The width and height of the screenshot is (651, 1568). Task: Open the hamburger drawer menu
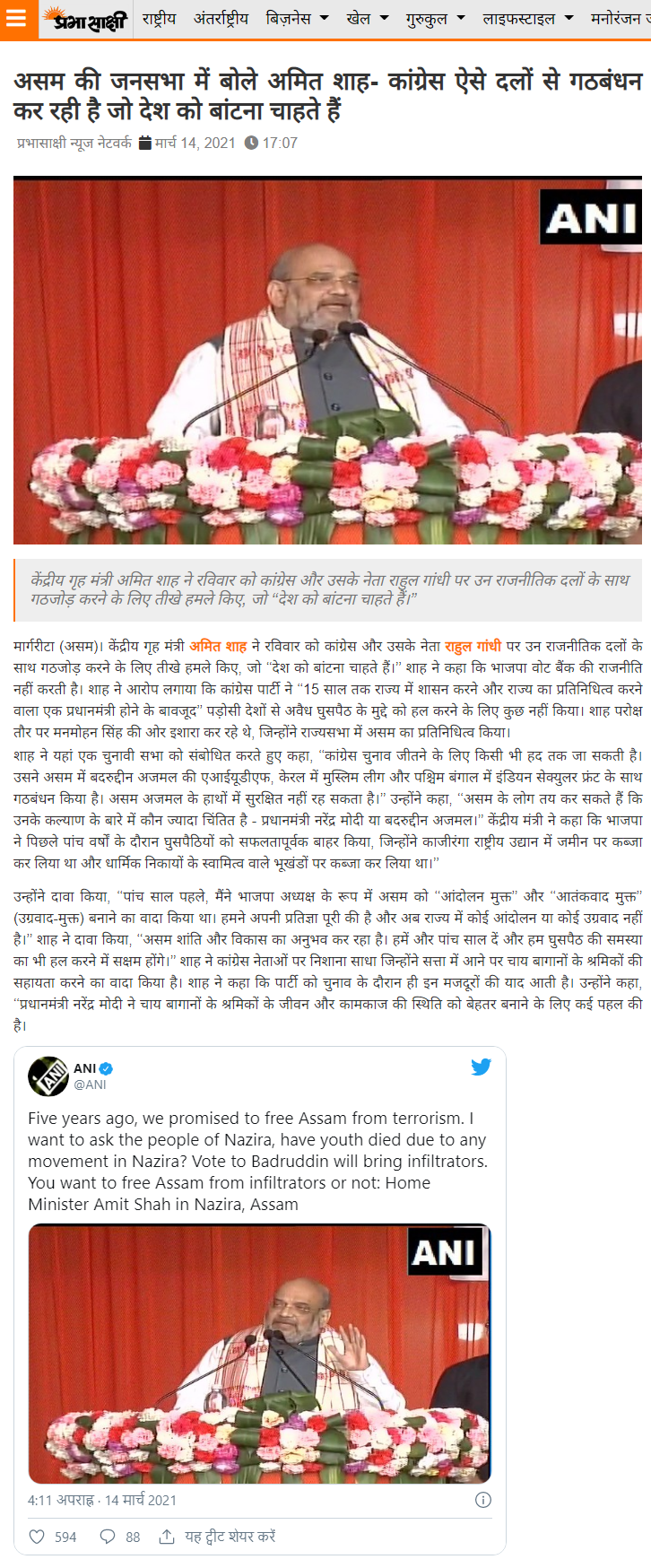pyautogui.click(x=16, y=19)
